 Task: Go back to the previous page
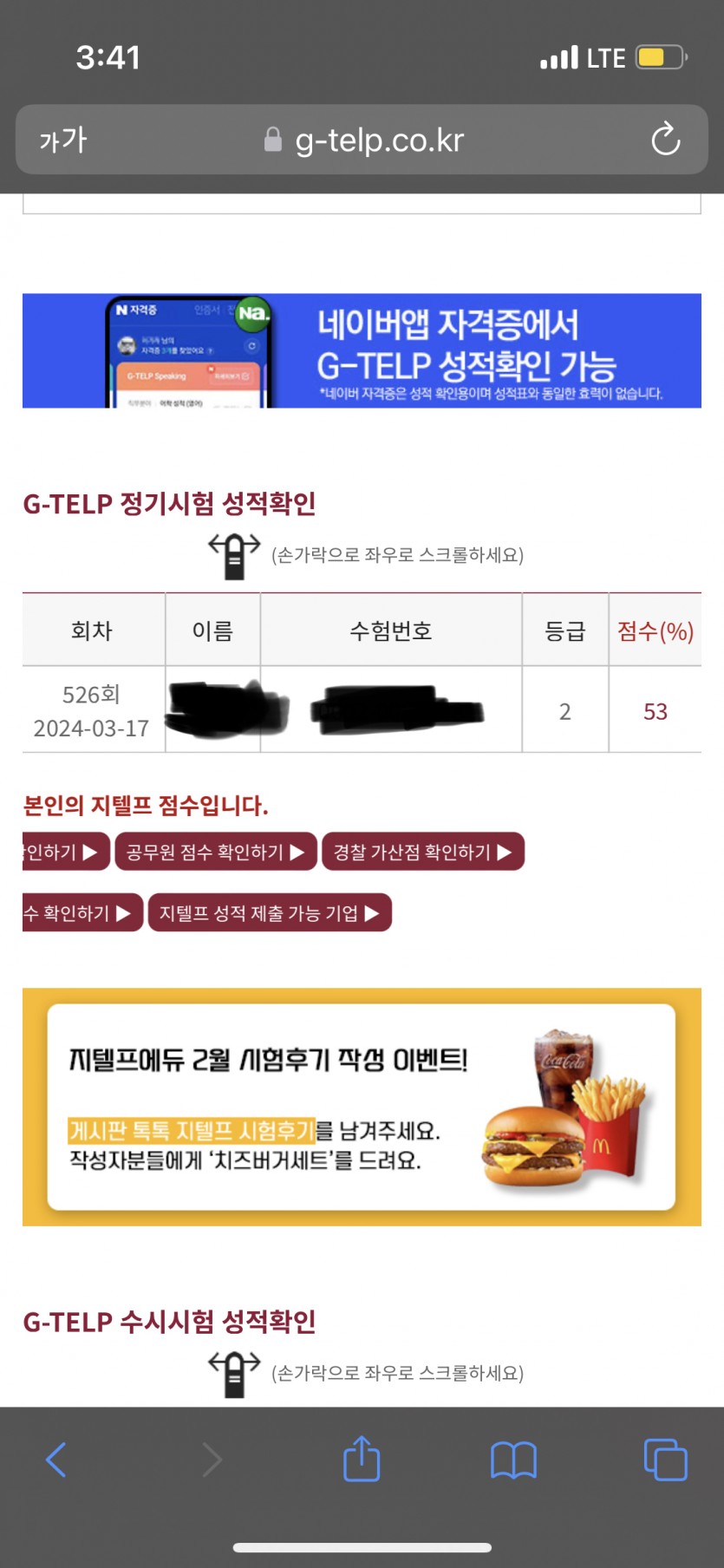[56, 1460]
